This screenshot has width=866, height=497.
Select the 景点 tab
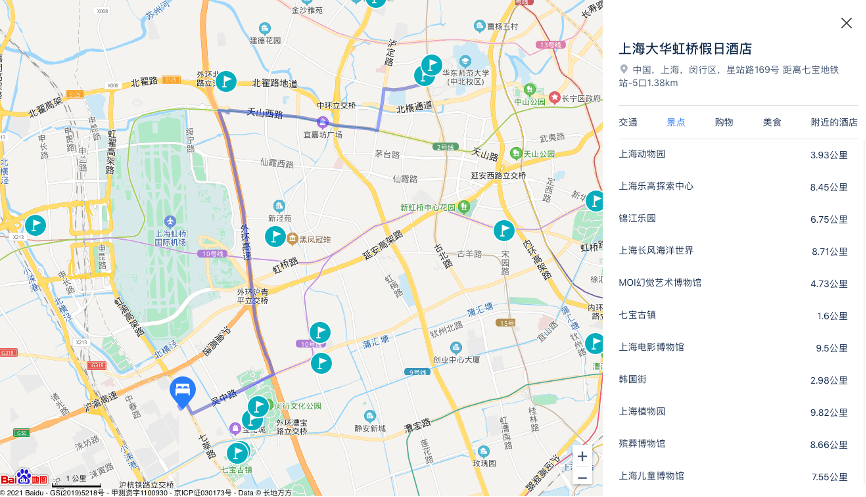pos(676,122)
